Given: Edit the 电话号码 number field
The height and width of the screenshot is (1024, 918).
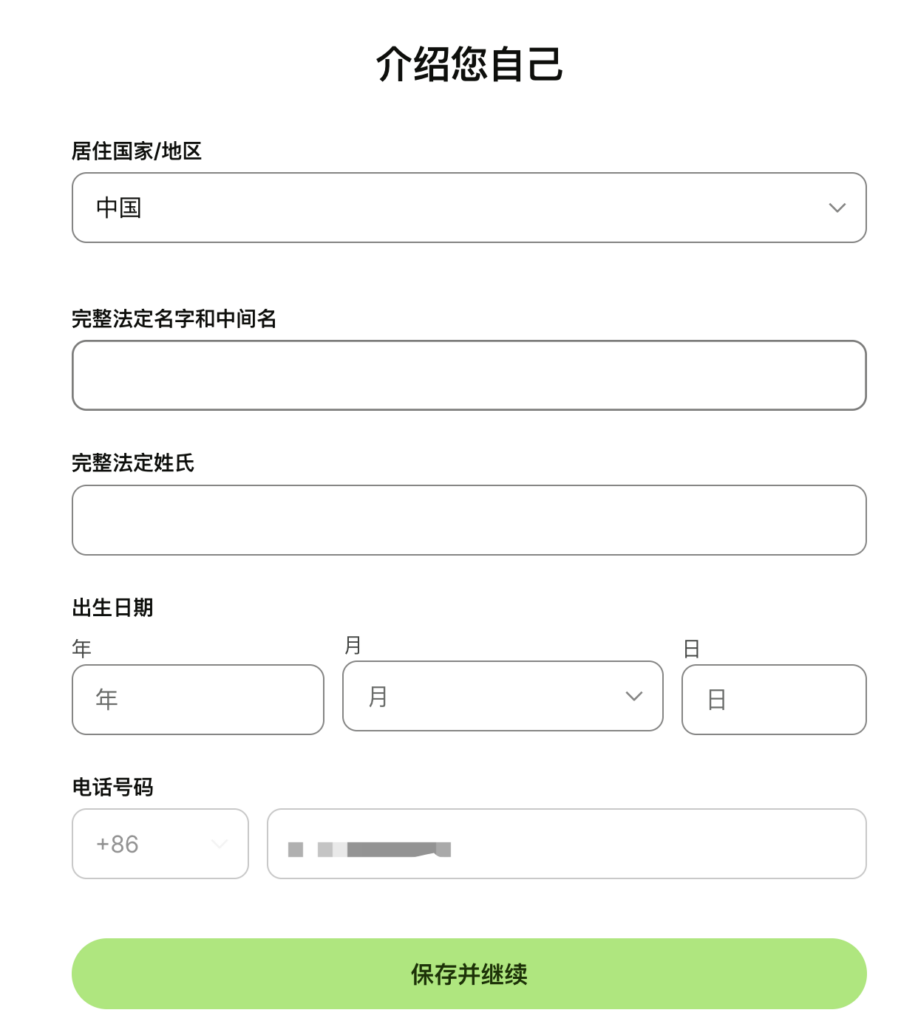Looking at the screenshot, I should [x=566, y=844].
